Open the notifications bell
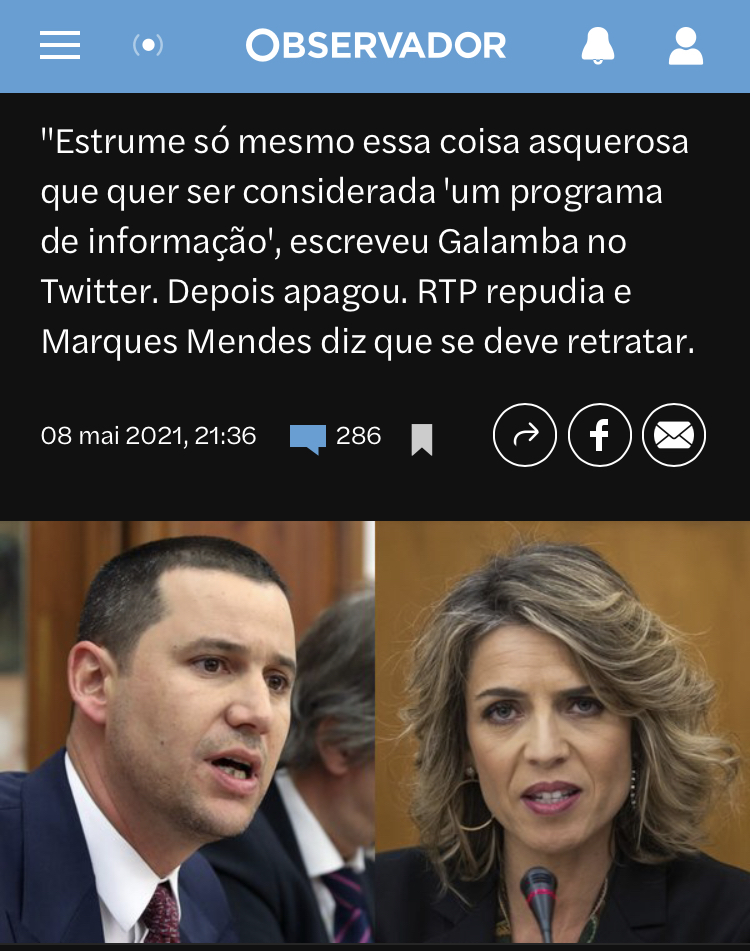The height and width of the screenshot is (951, 750). [x=598, y=45]
